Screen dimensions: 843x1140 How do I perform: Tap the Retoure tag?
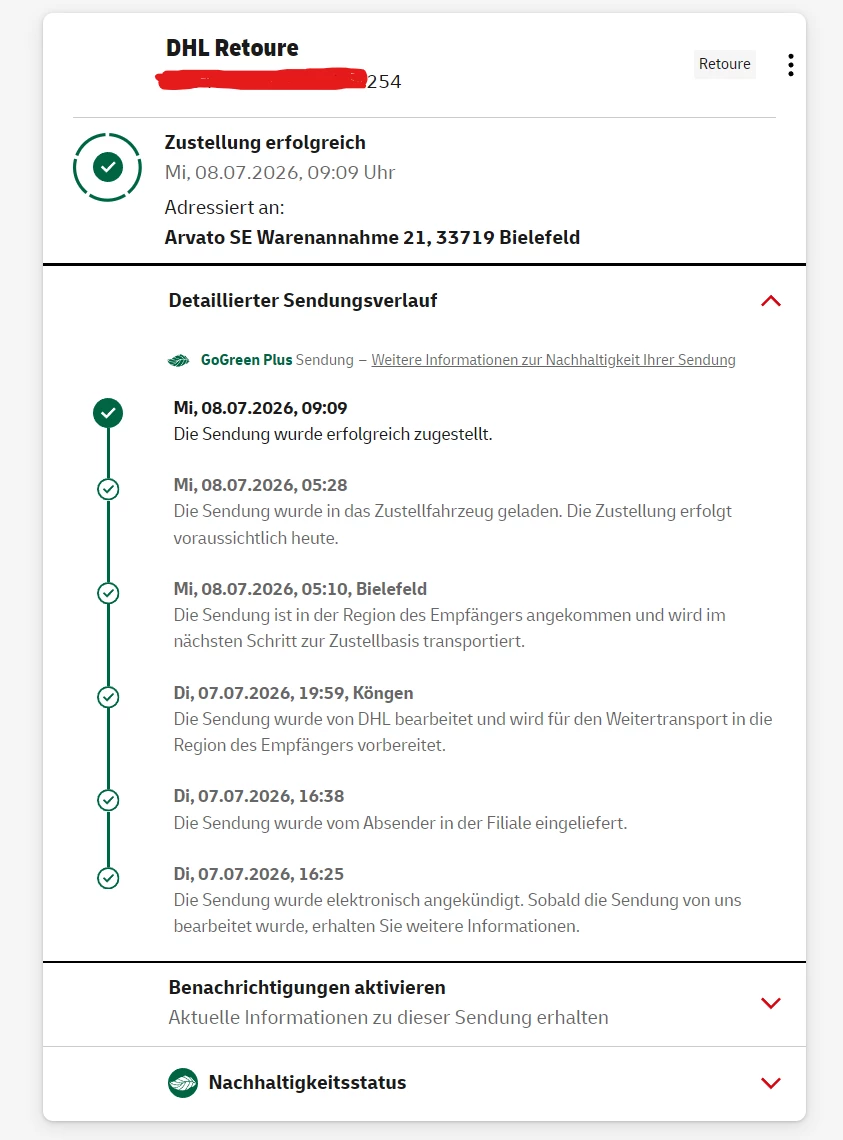point(724,64)
